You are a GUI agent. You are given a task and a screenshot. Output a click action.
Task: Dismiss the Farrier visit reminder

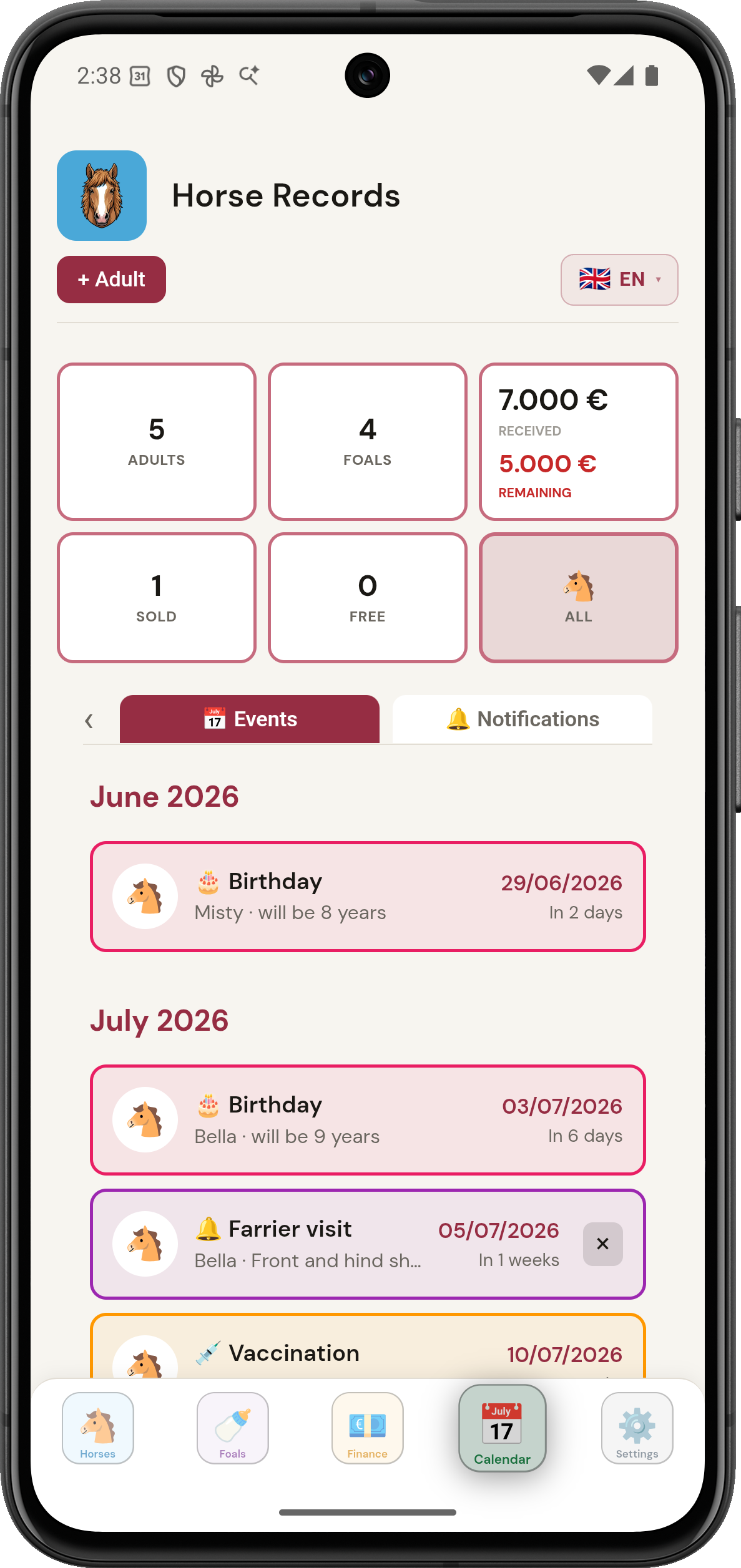coord(603,1244)
